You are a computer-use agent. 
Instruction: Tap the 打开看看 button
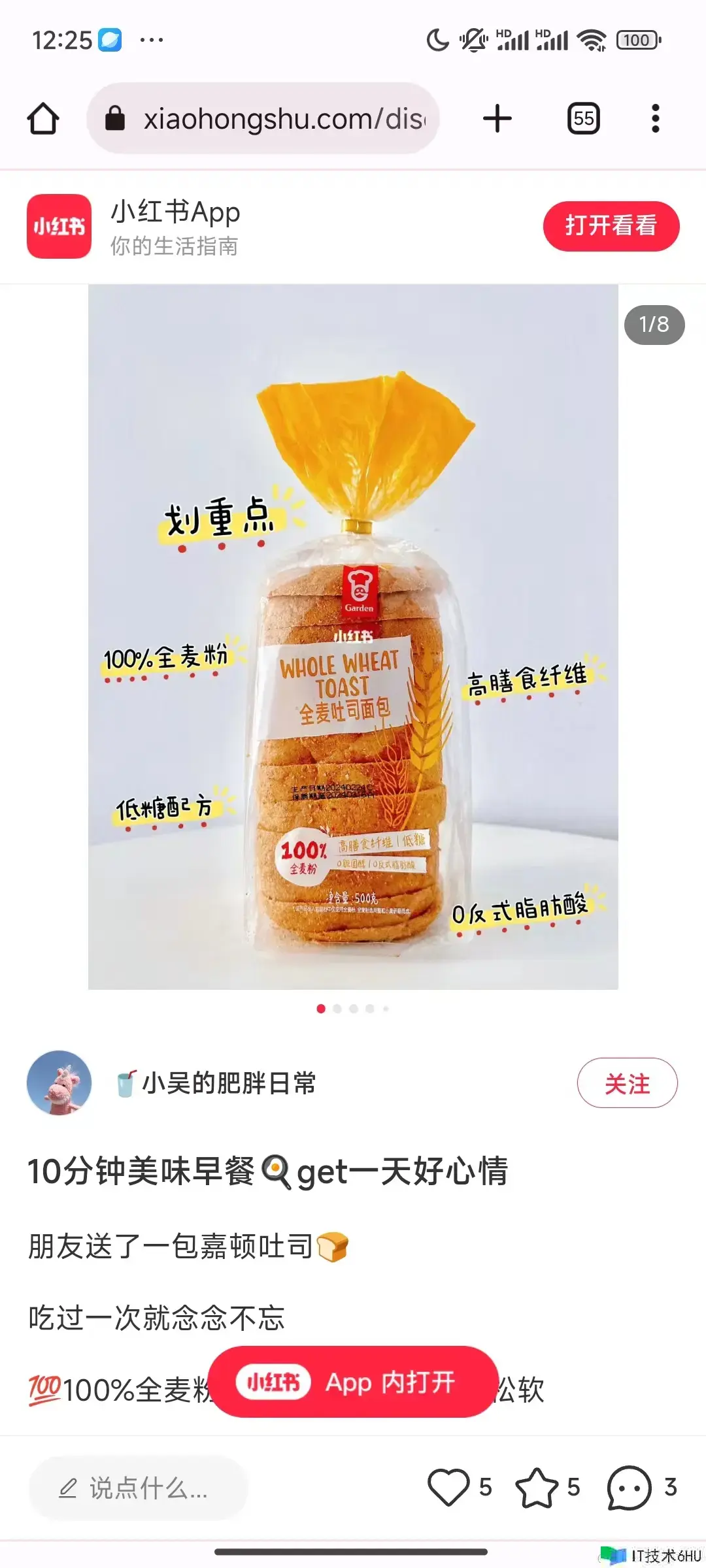point(611,226)
